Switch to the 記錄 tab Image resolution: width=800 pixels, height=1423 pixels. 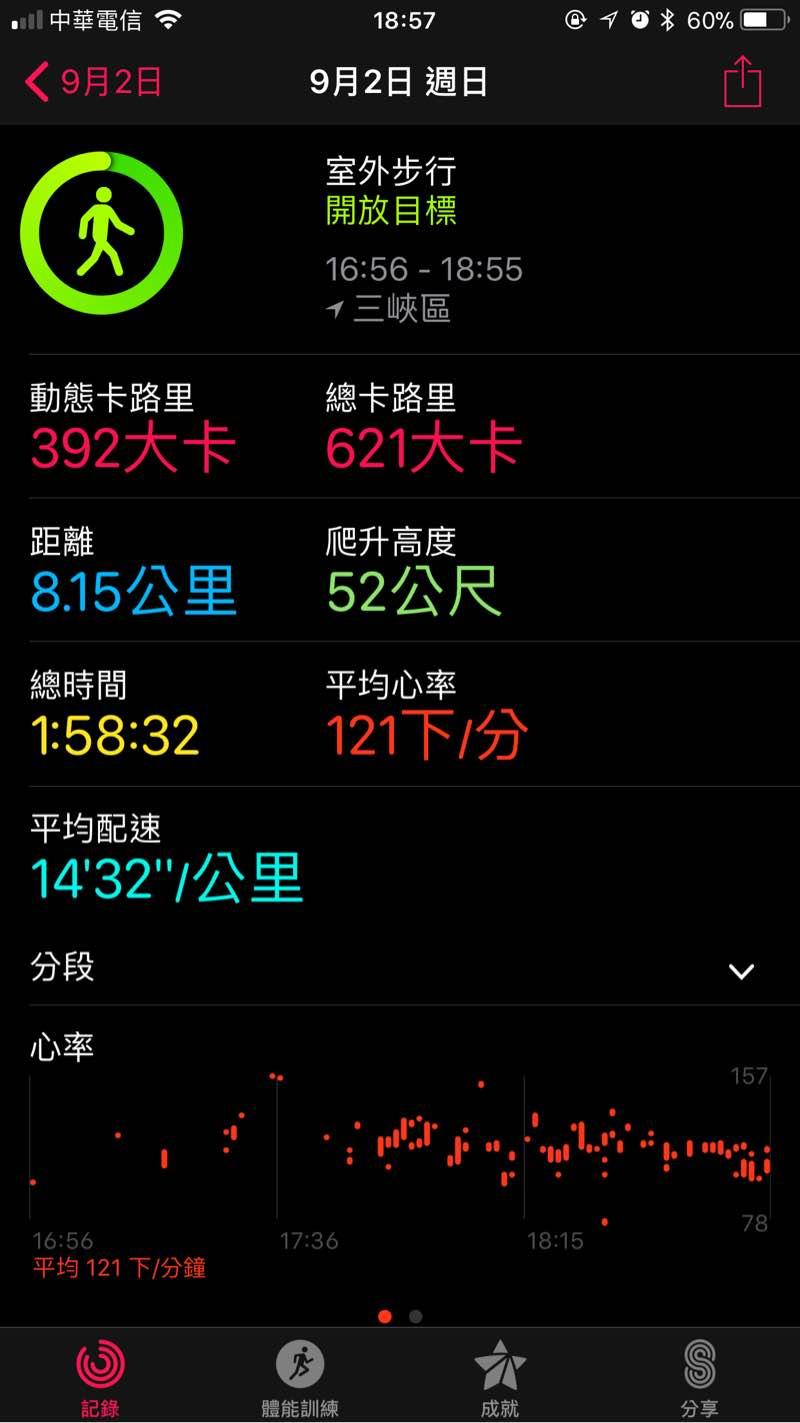[100, 1377]
